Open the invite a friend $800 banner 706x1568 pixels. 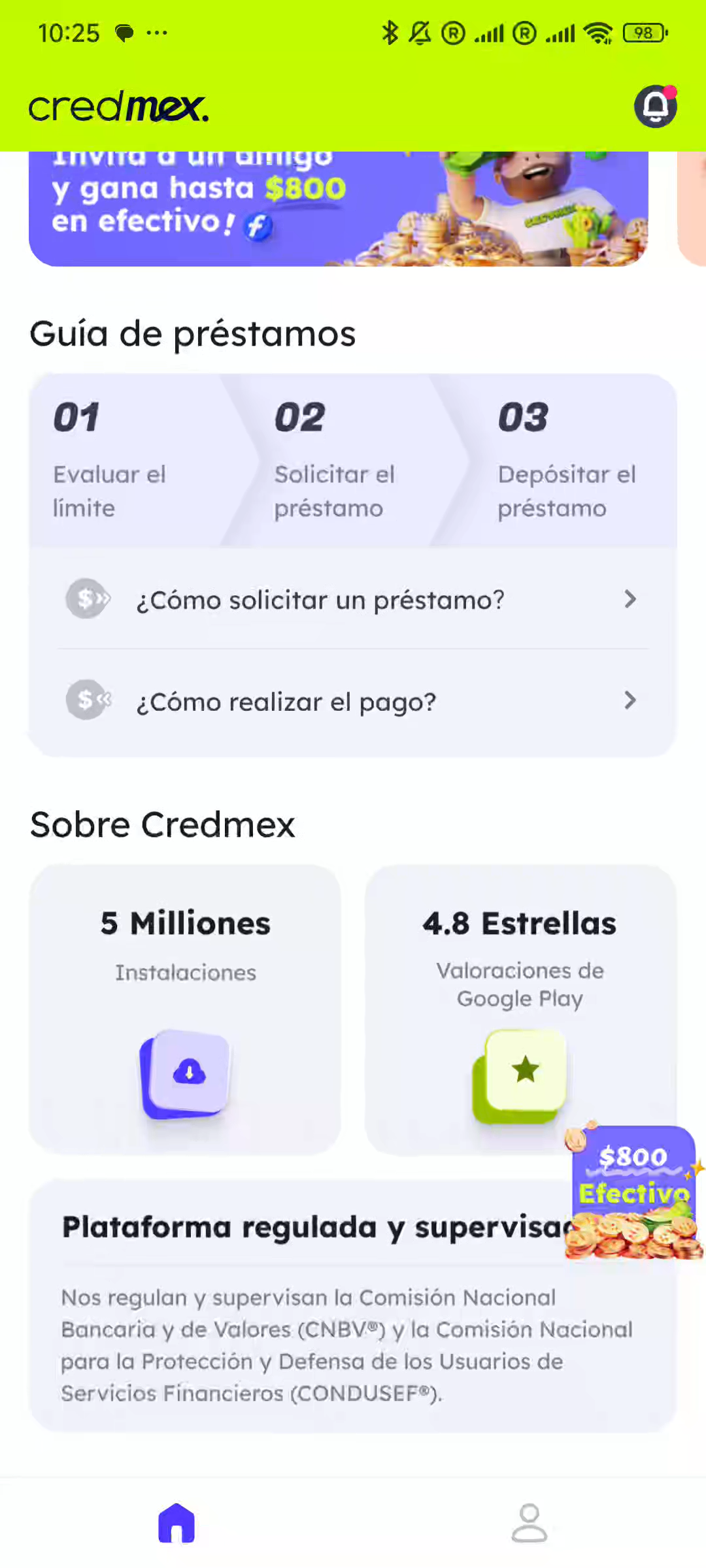[339, 208]
